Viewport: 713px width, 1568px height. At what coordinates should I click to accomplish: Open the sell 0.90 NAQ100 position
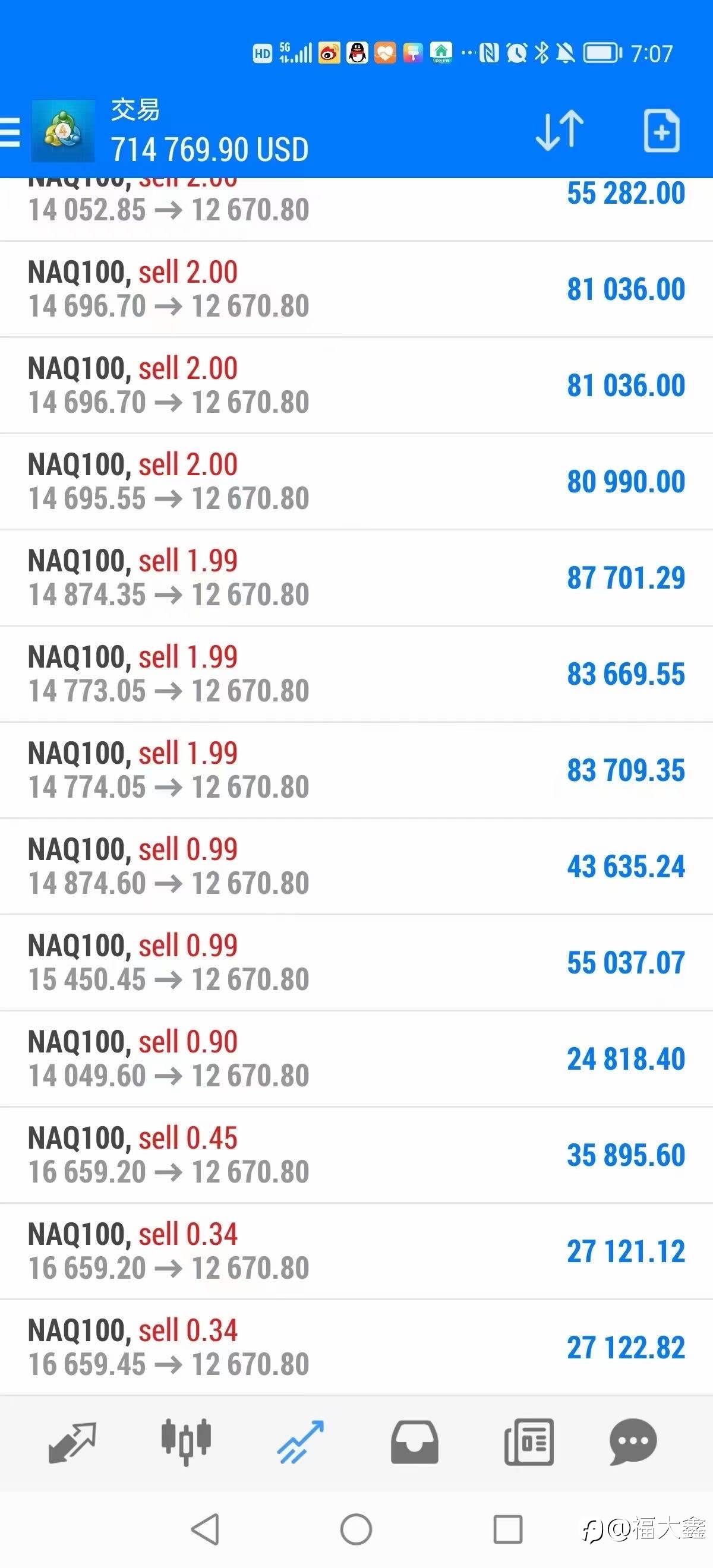point(356,1058)
